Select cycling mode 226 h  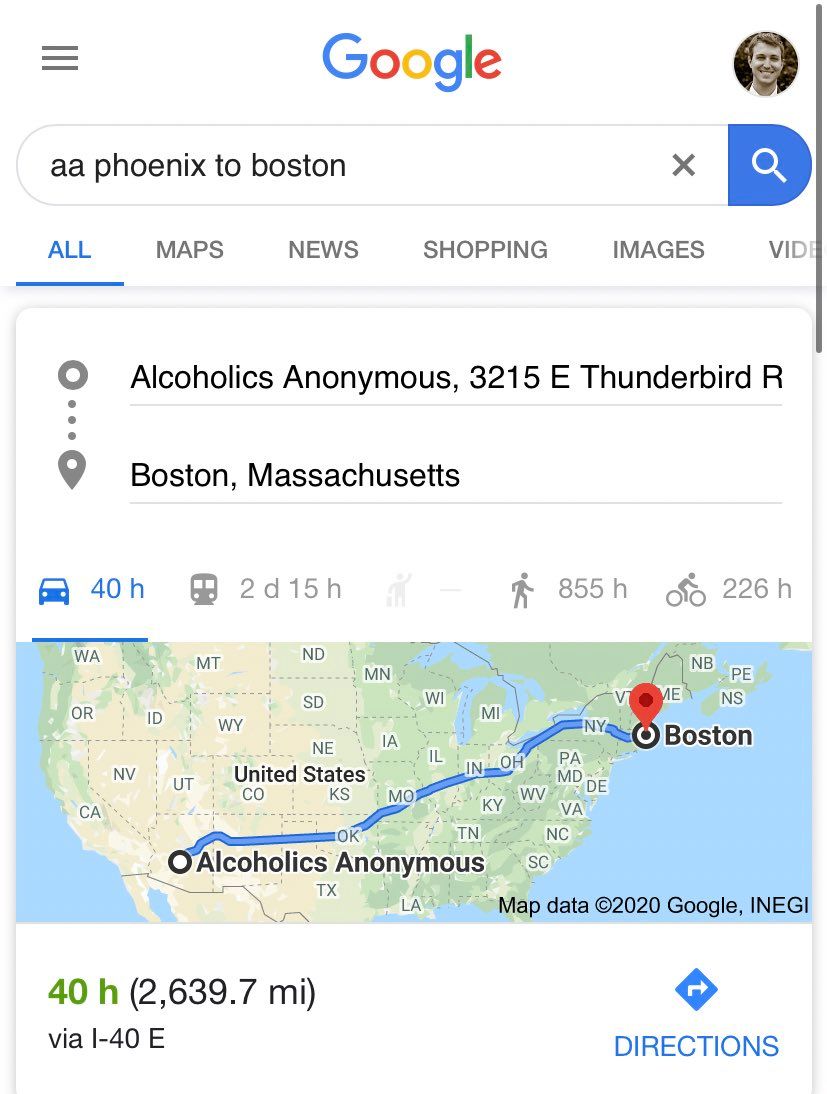pos(729,590)
